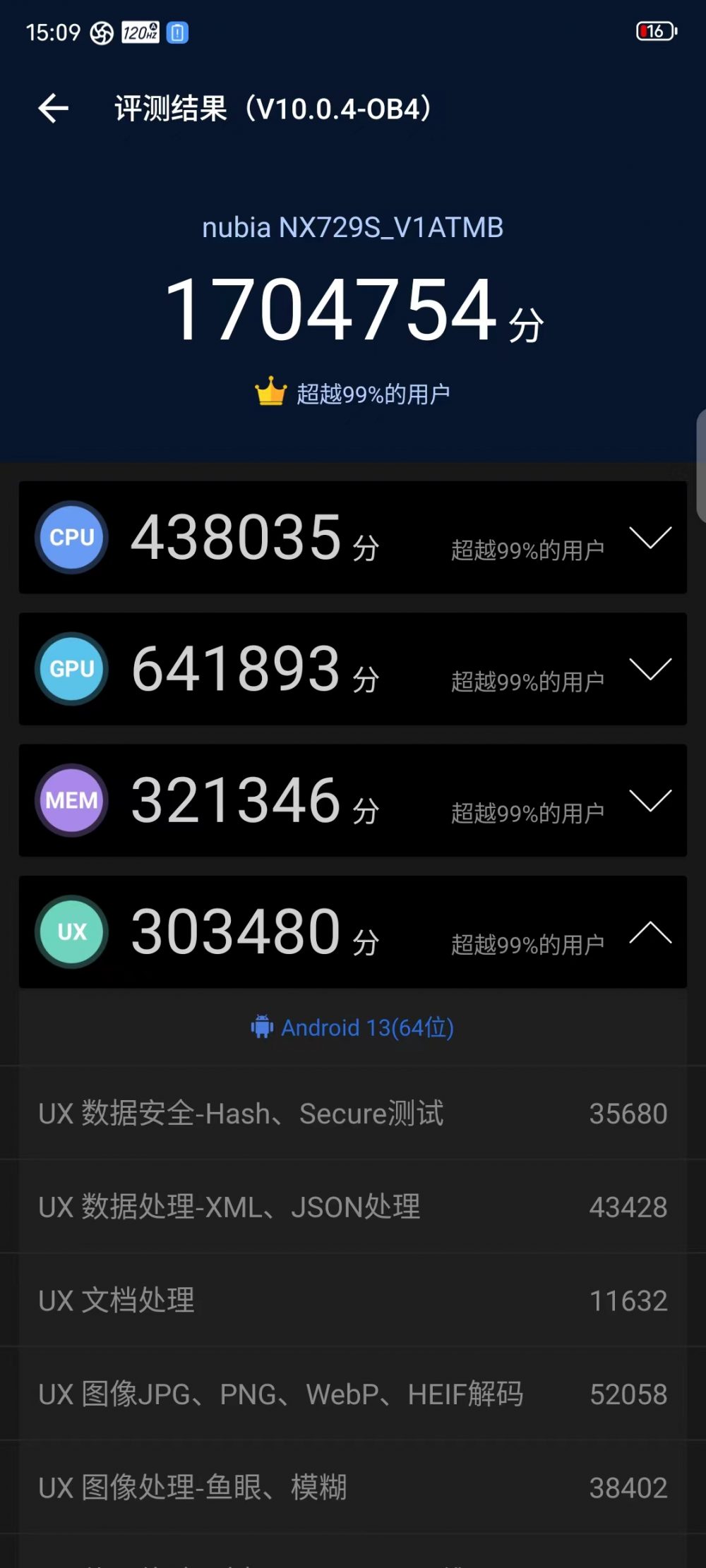Tap the Android robot icon
The width and height of the screenshot is (706, 1568).
pos(262,1027)
